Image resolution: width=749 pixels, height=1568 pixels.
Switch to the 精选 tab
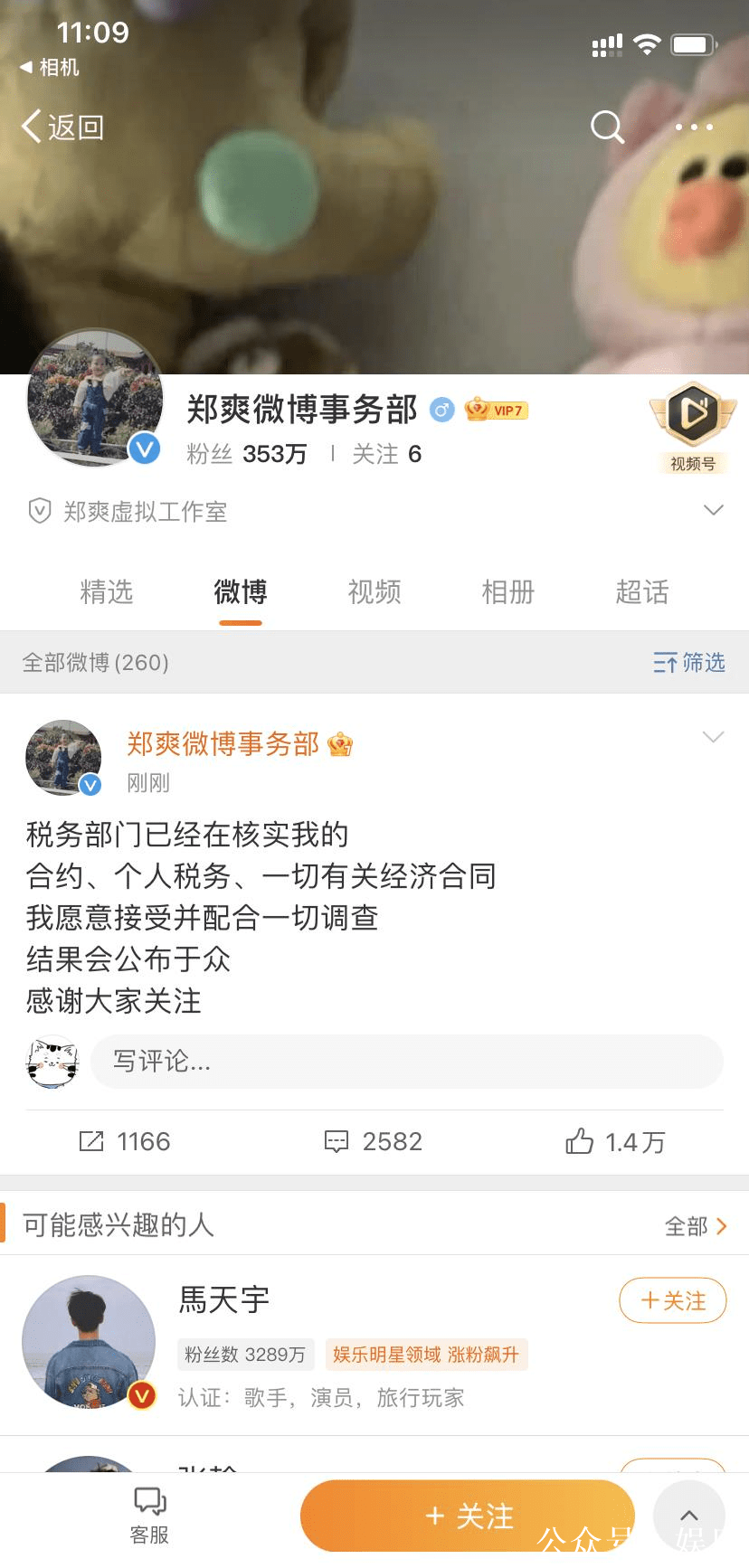pos(107,591)
